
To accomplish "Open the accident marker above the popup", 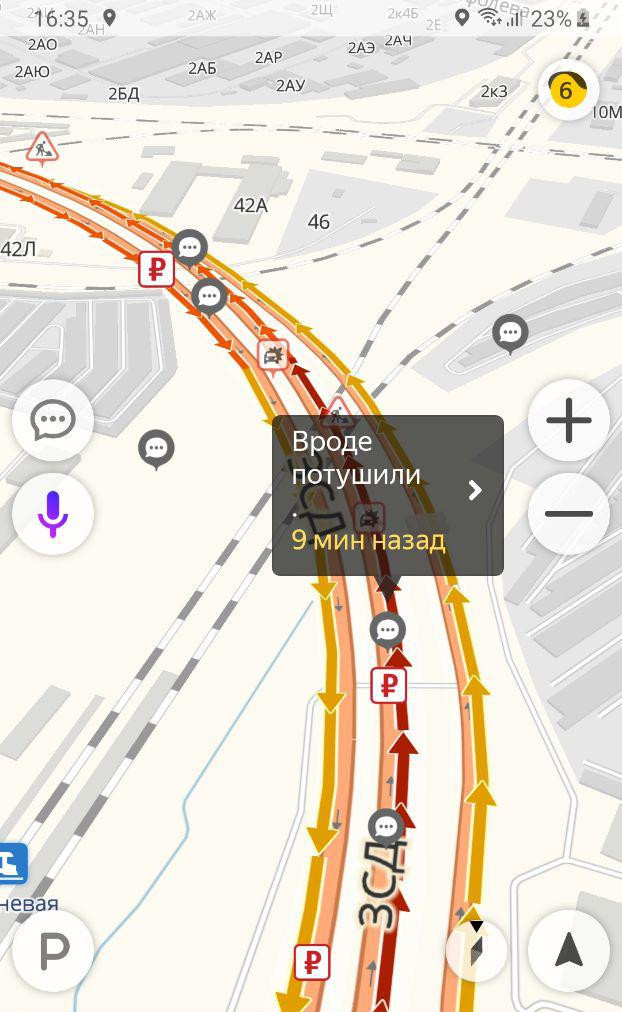I will 273,354.
